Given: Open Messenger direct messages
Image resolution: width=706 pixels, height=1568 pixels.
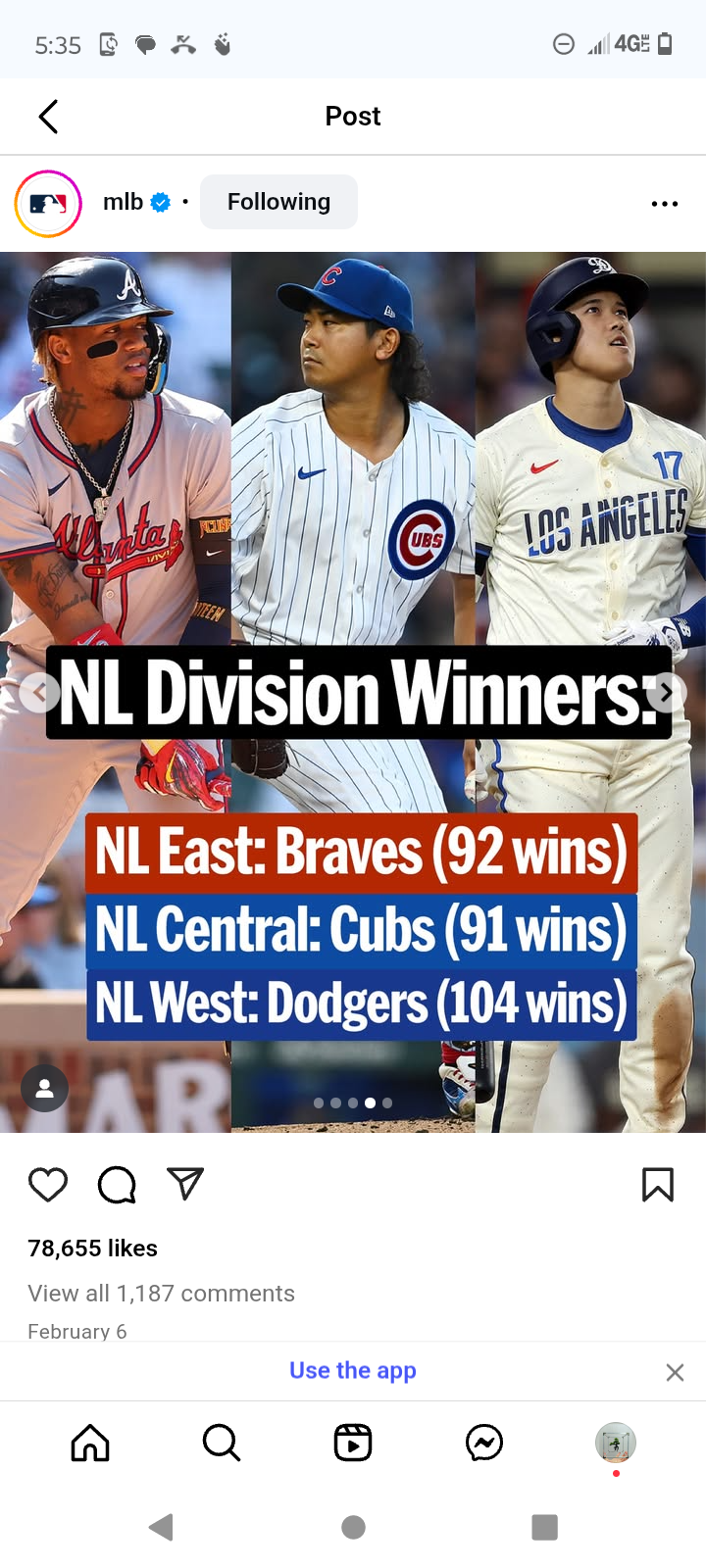Looking at the screenshot, I should click(x=484, y=1443).
